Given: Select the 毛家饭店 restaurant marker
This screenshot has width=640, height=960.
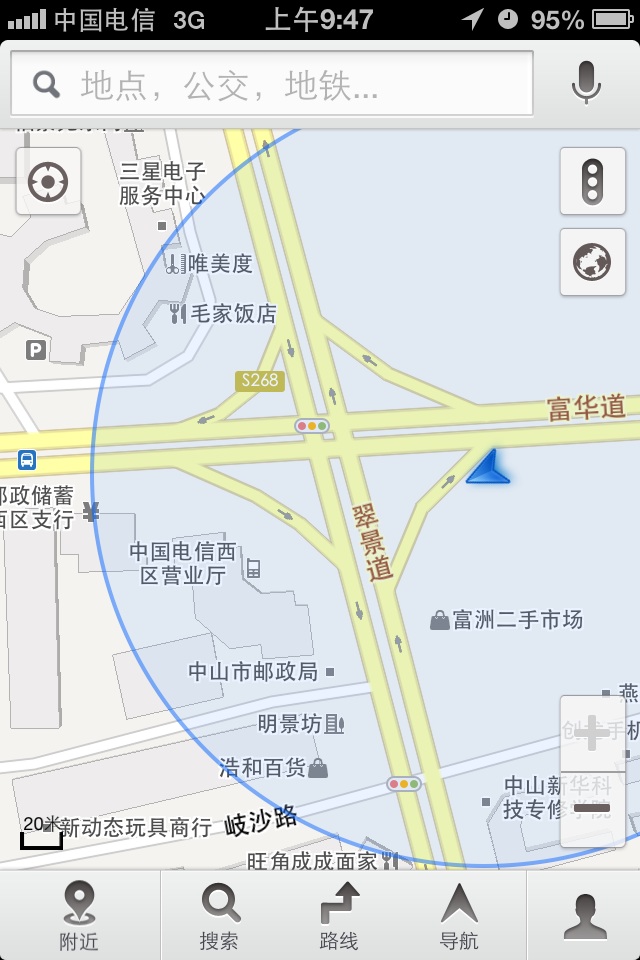Looking at the screenshot, I should [179, 314].
